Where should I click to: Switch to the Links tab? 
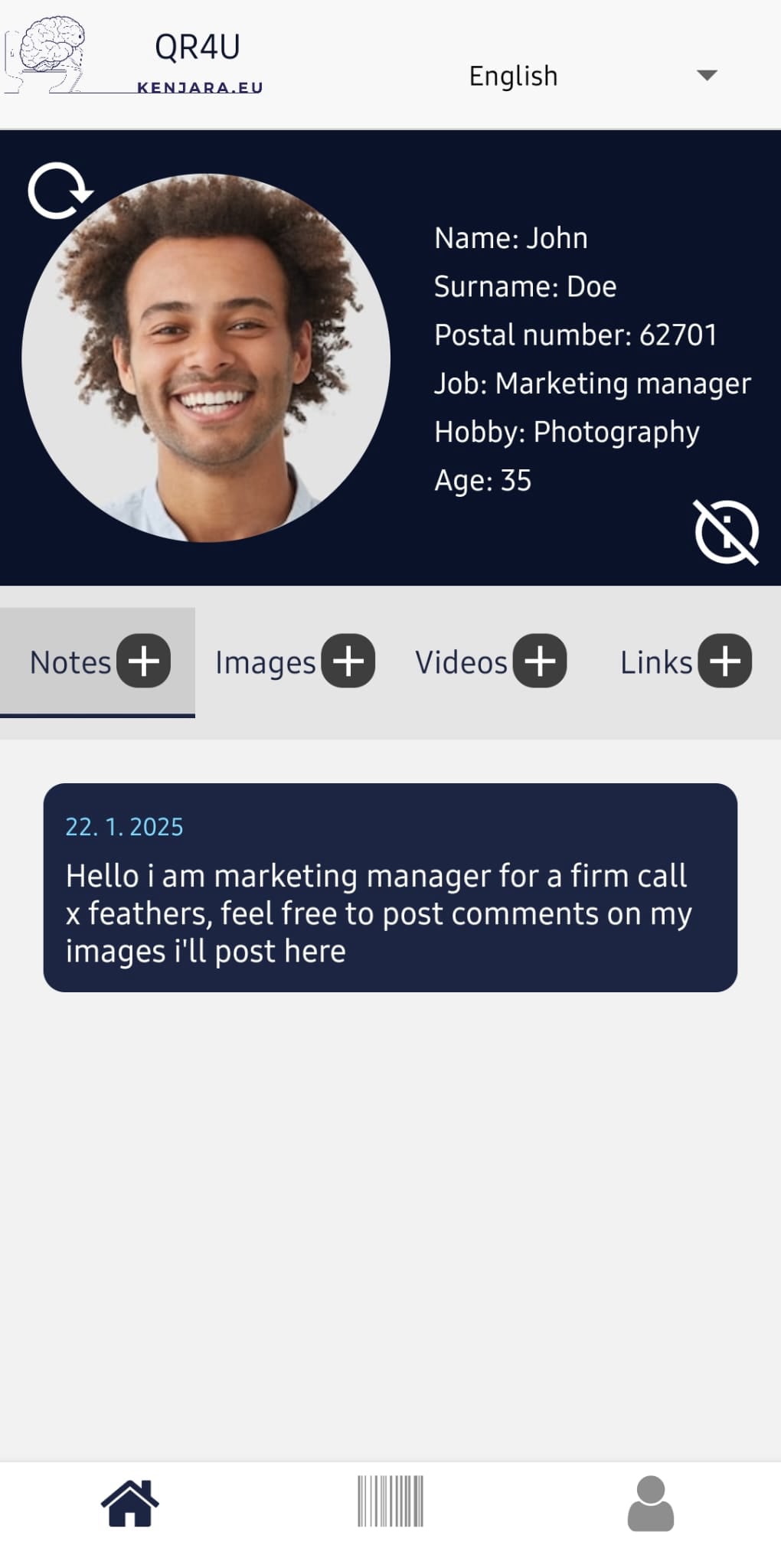655,662
